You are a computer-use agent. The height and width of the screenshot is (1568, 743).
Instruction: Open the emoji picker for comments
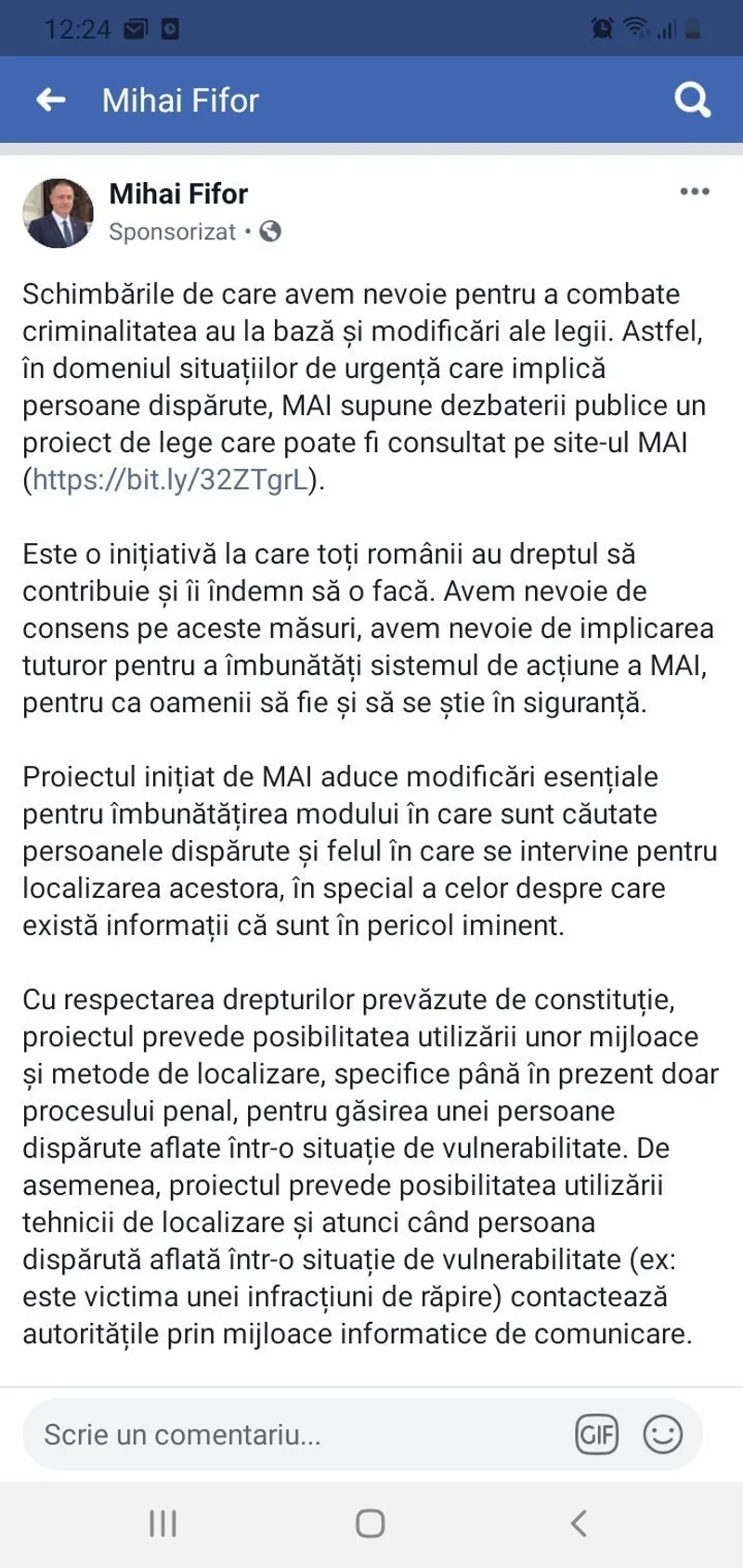tap(663, 1434)
